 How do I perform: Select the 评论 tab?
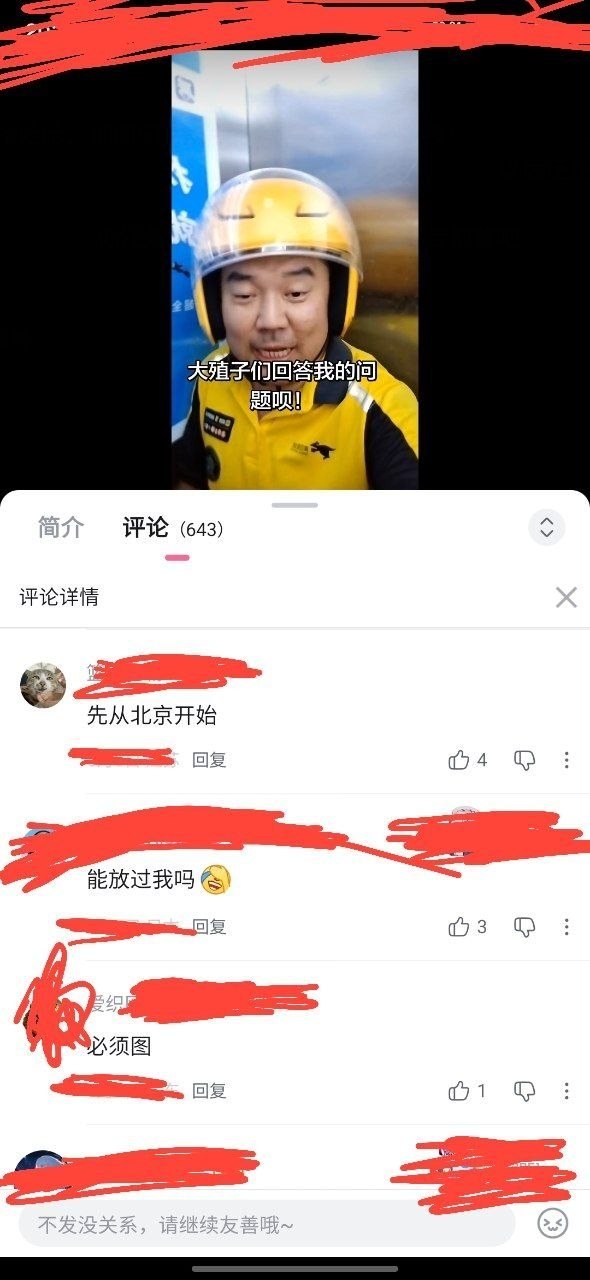pyautogui.click(x=146, y=527)
